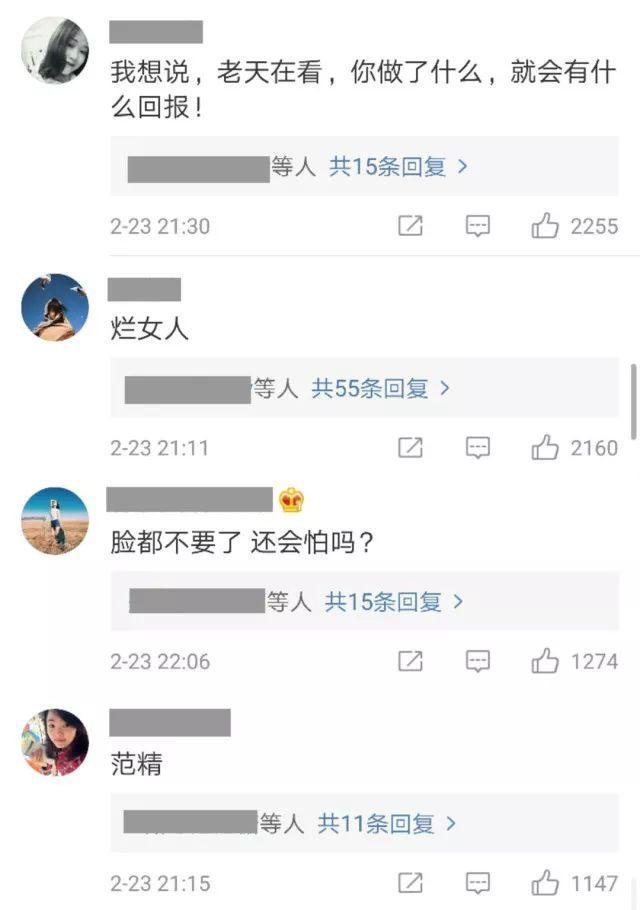Open the avatar of the 范精 commenter
Viewport: 640px width, 910px height.
click(x=55, y=741)
